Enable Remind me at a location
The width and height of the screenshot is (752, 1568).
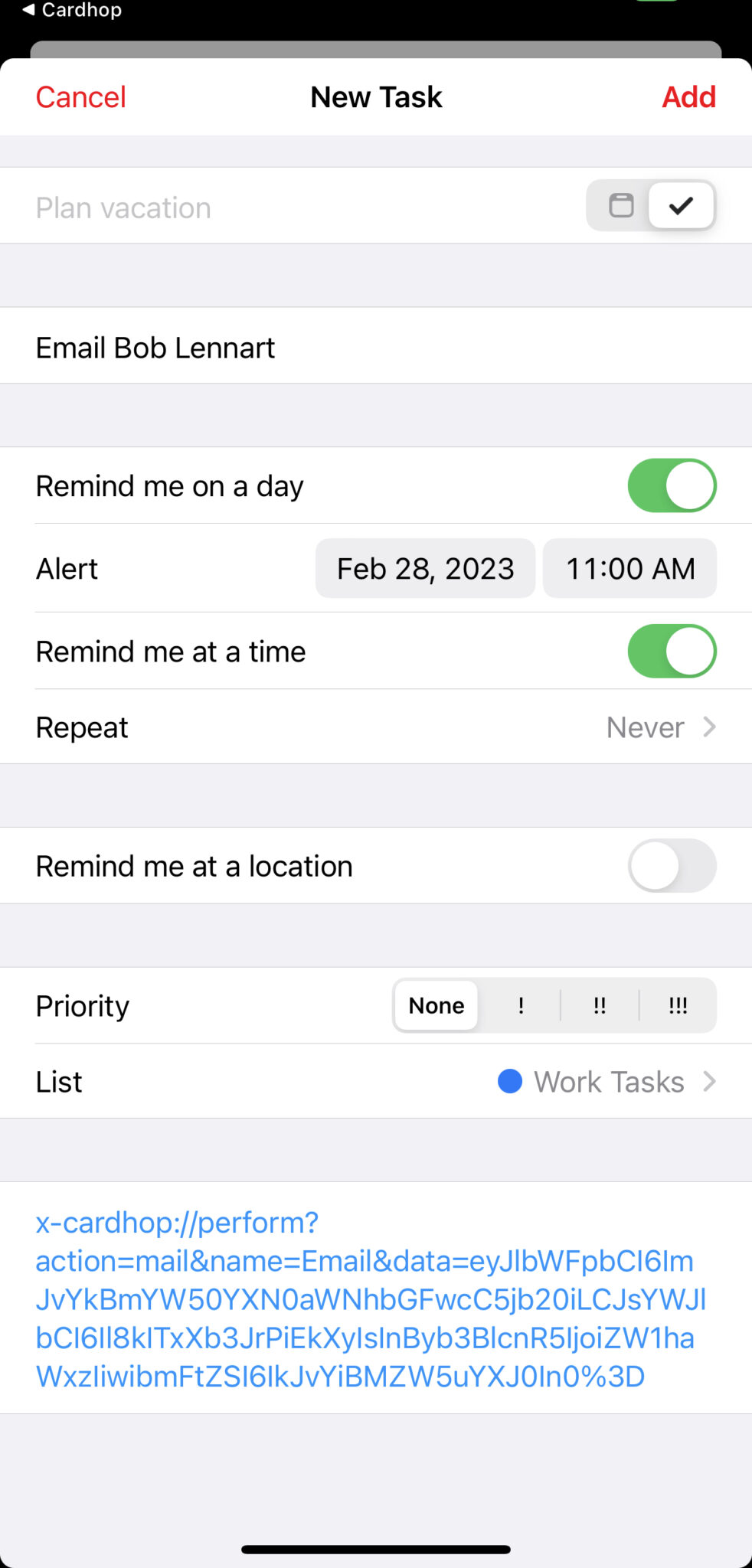[672, 866]
